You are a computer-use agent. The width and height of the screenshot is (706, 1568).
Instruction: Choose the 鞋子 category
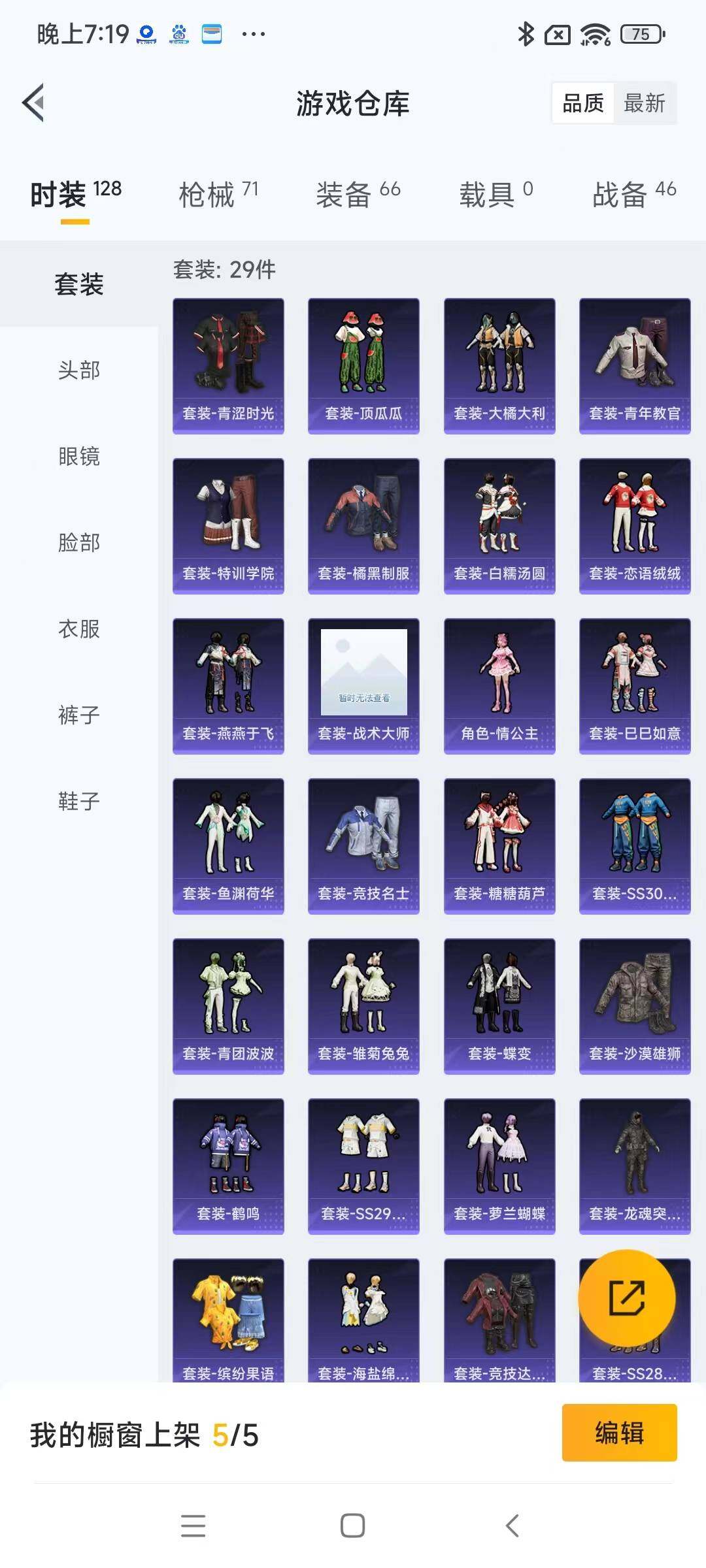[79, 802]
